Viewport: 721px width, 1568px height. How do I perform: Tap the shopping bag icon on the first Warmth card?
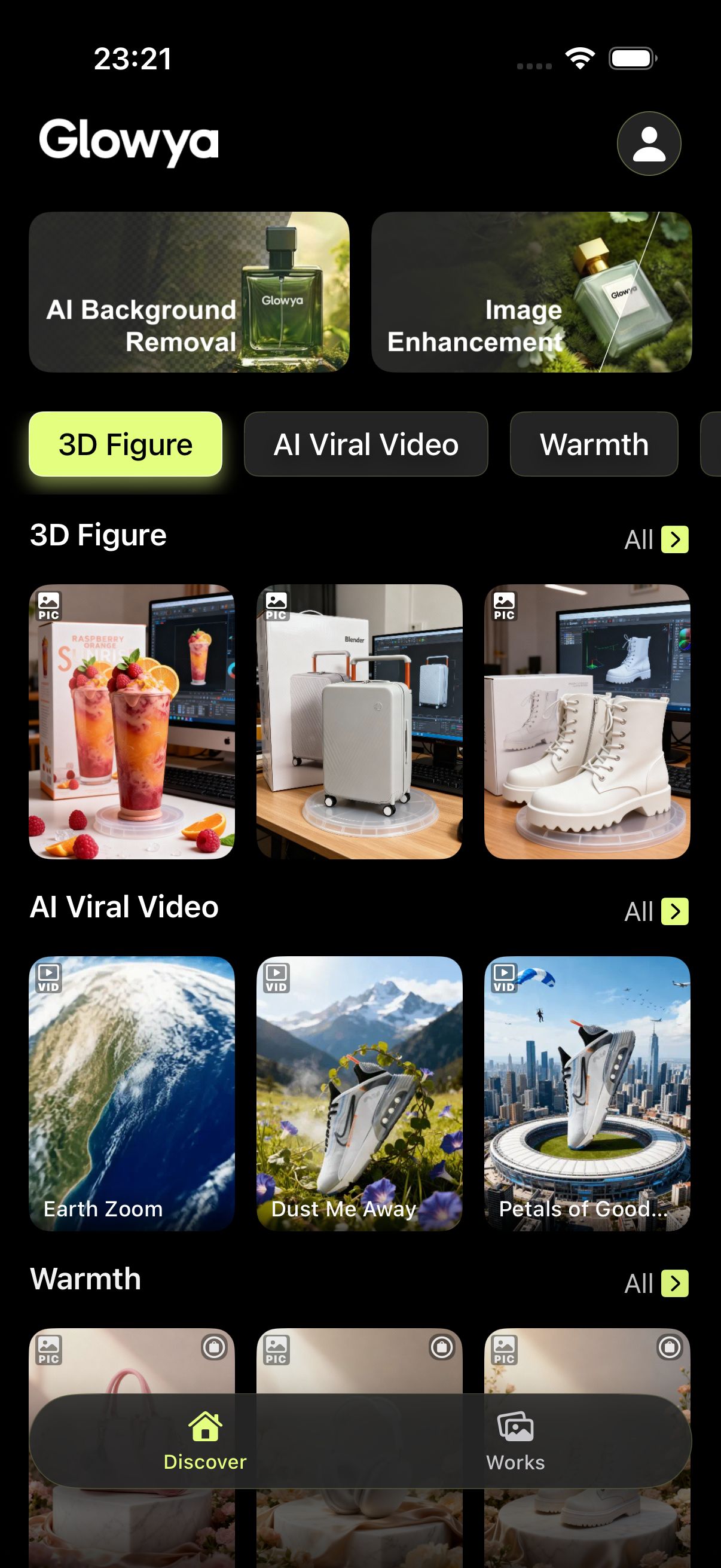coord(215,1347)
